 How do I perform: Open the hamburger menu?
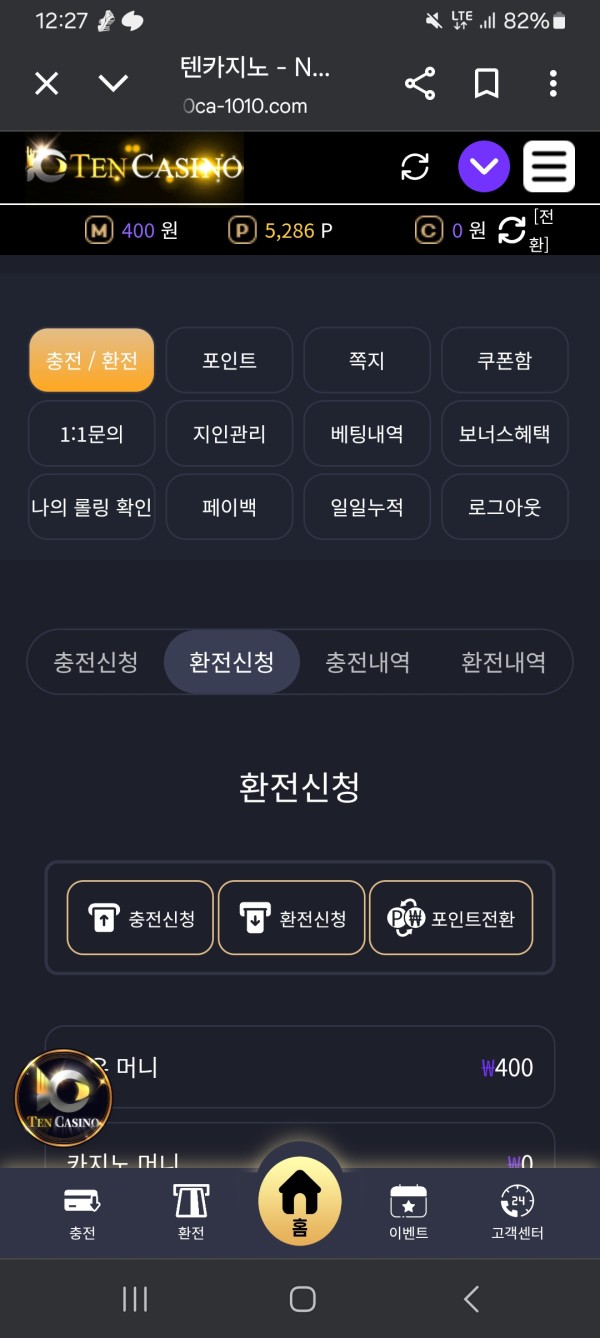coord(548,167)
